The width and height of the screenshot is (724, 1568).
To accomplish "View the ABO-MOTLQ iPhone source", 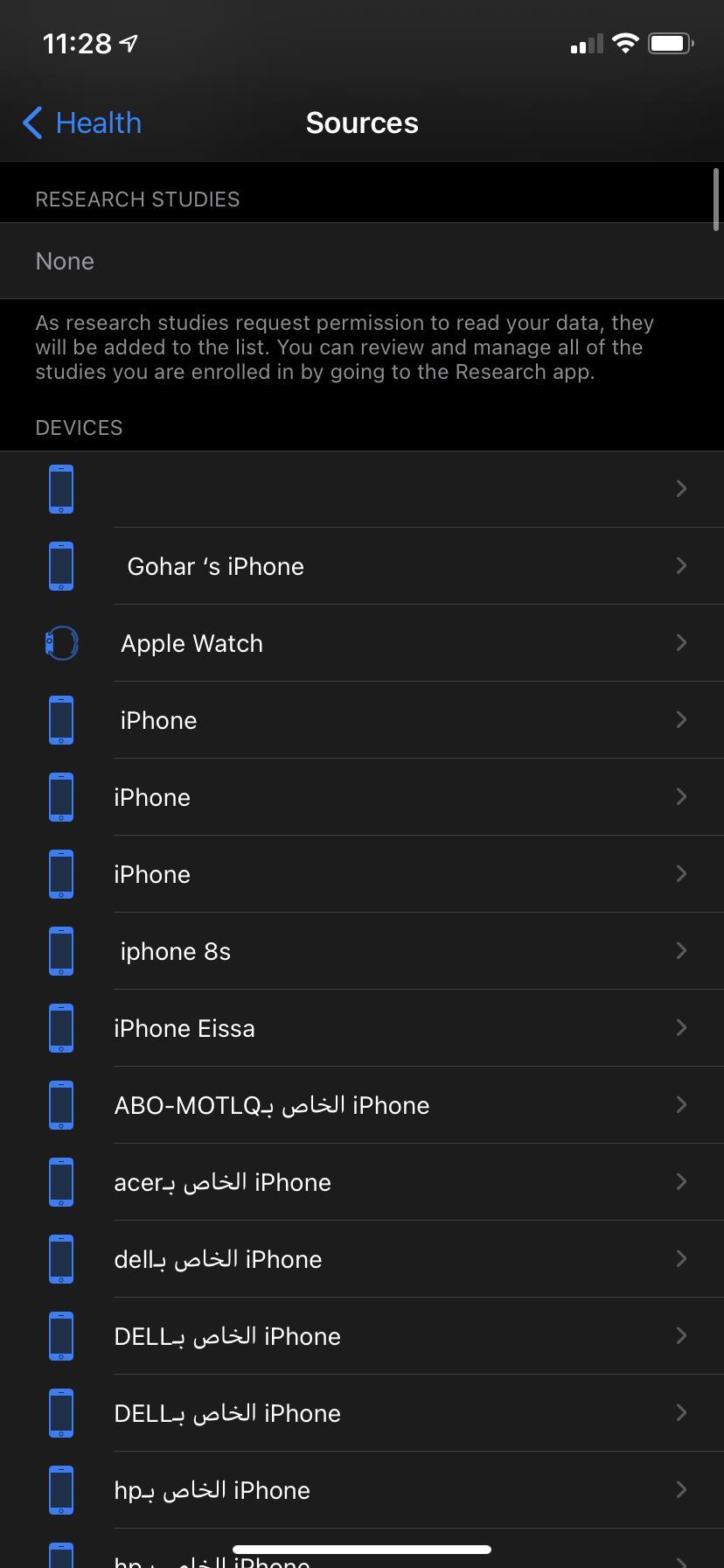I will pyautogui.click(x=362, y=1105).
